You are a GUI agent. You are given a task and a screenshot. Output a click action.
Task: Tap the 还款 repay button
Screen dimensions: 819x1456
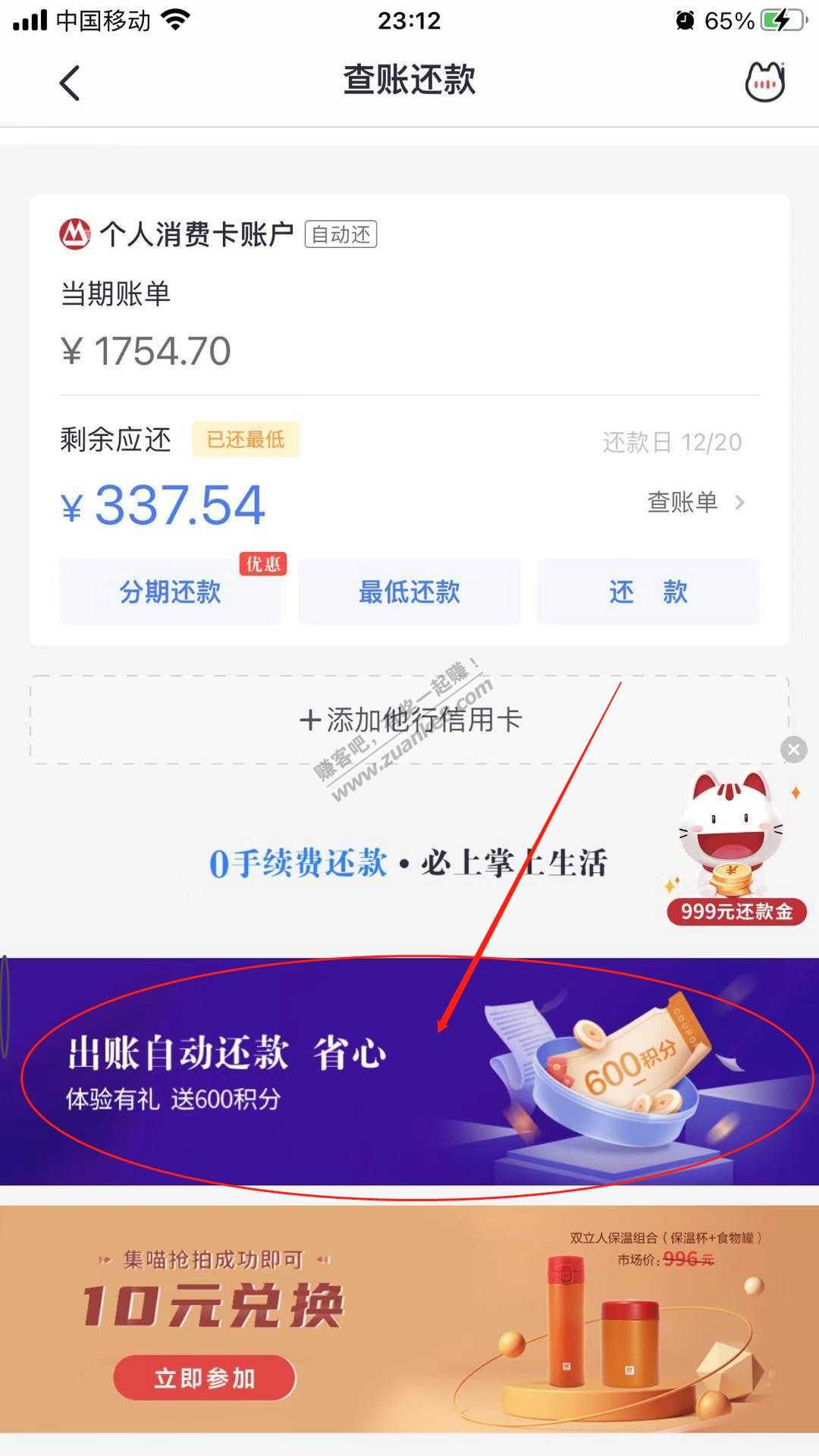(648, 591)
